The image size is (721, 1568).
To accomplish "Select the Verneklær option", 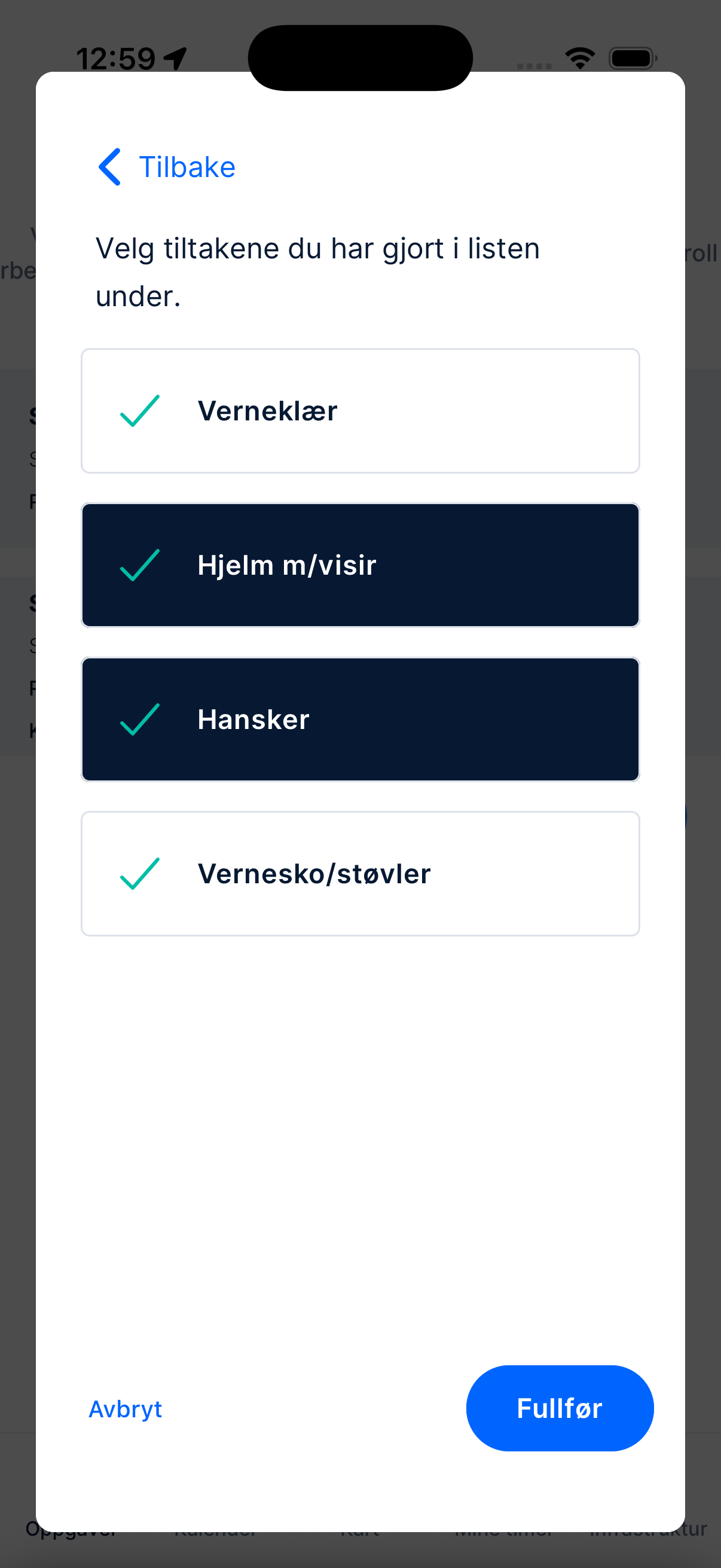I will (x=359, y=411).
